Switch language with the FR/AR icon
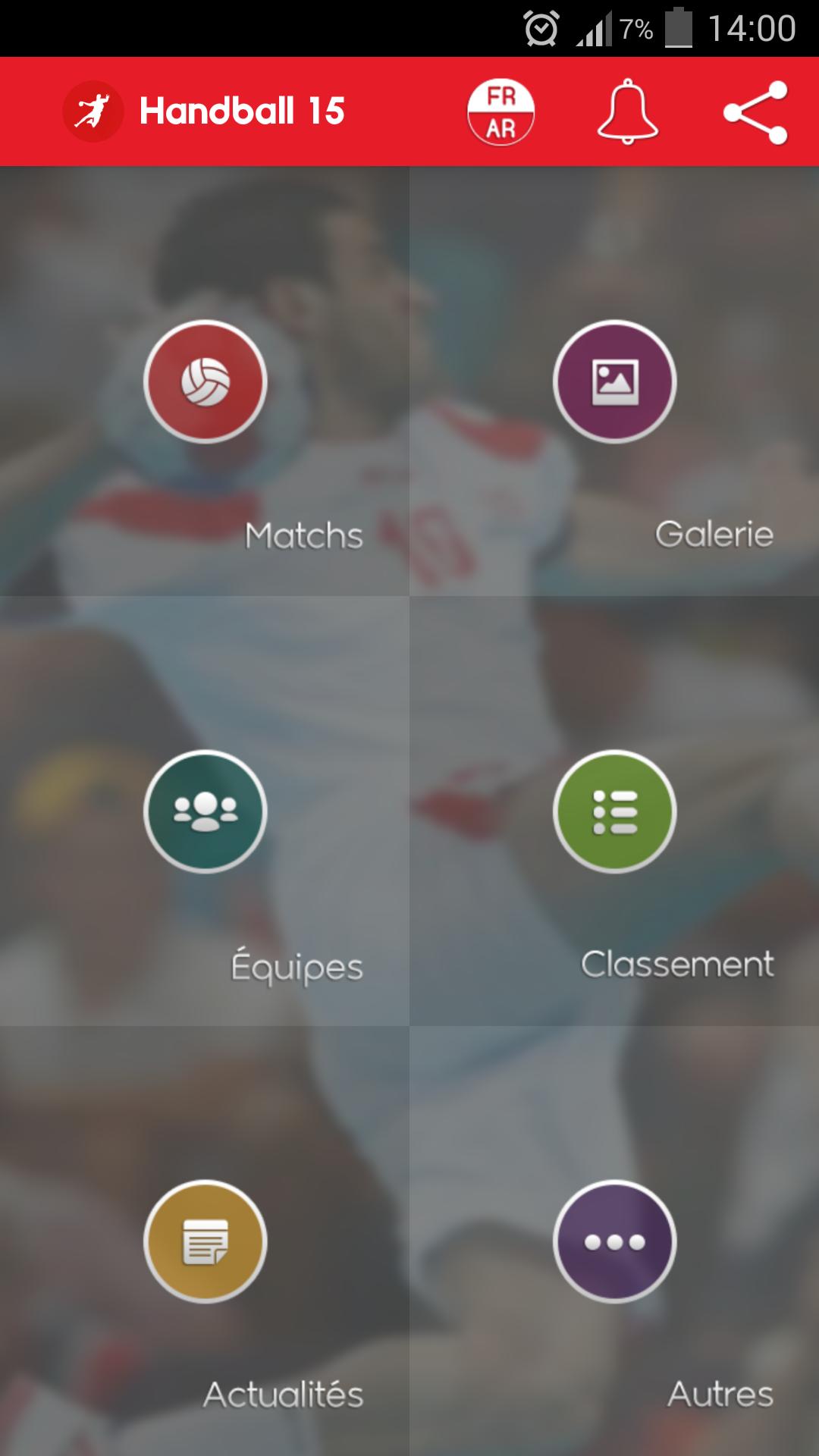Viewport: 819px width, 1456px height. tap(500, 112)
